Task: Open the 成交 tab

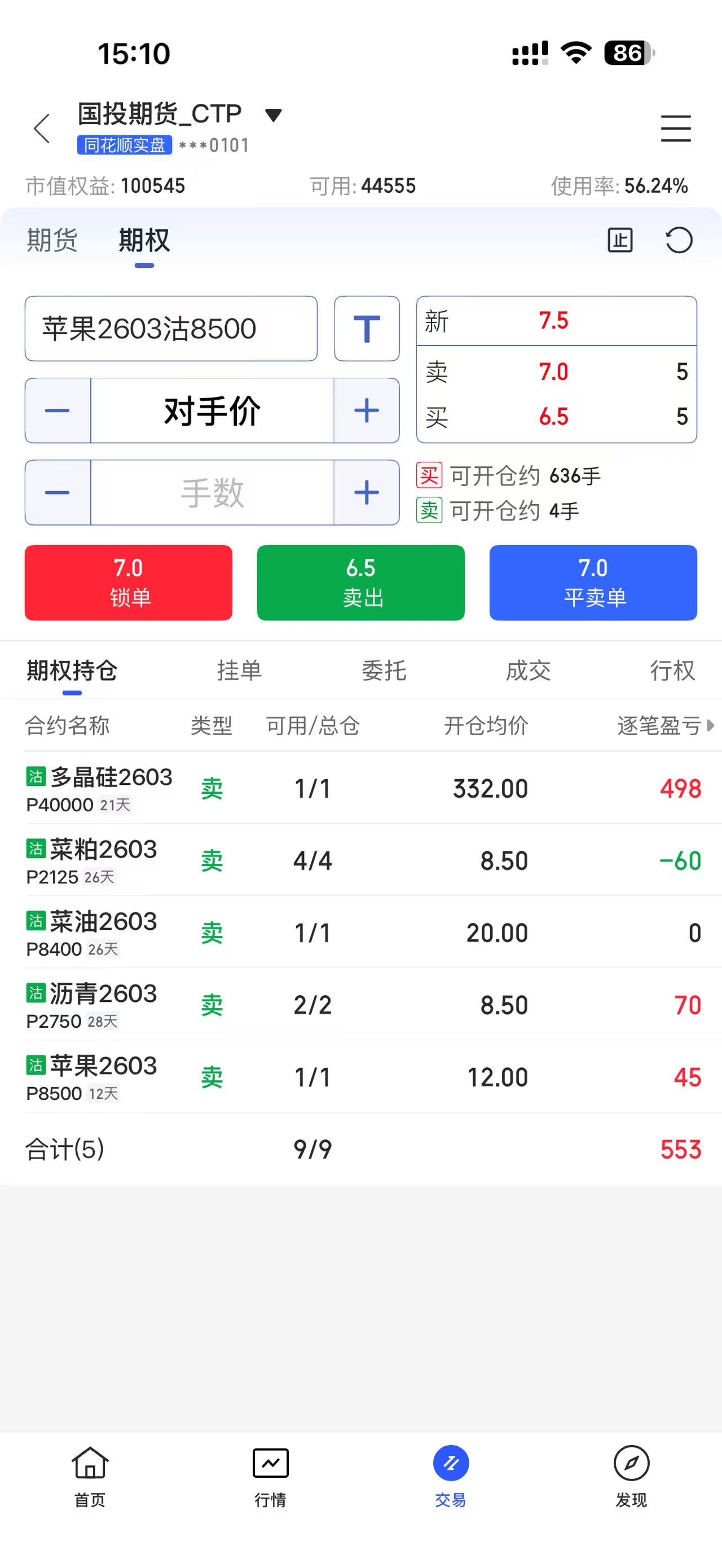Action: 528,671
